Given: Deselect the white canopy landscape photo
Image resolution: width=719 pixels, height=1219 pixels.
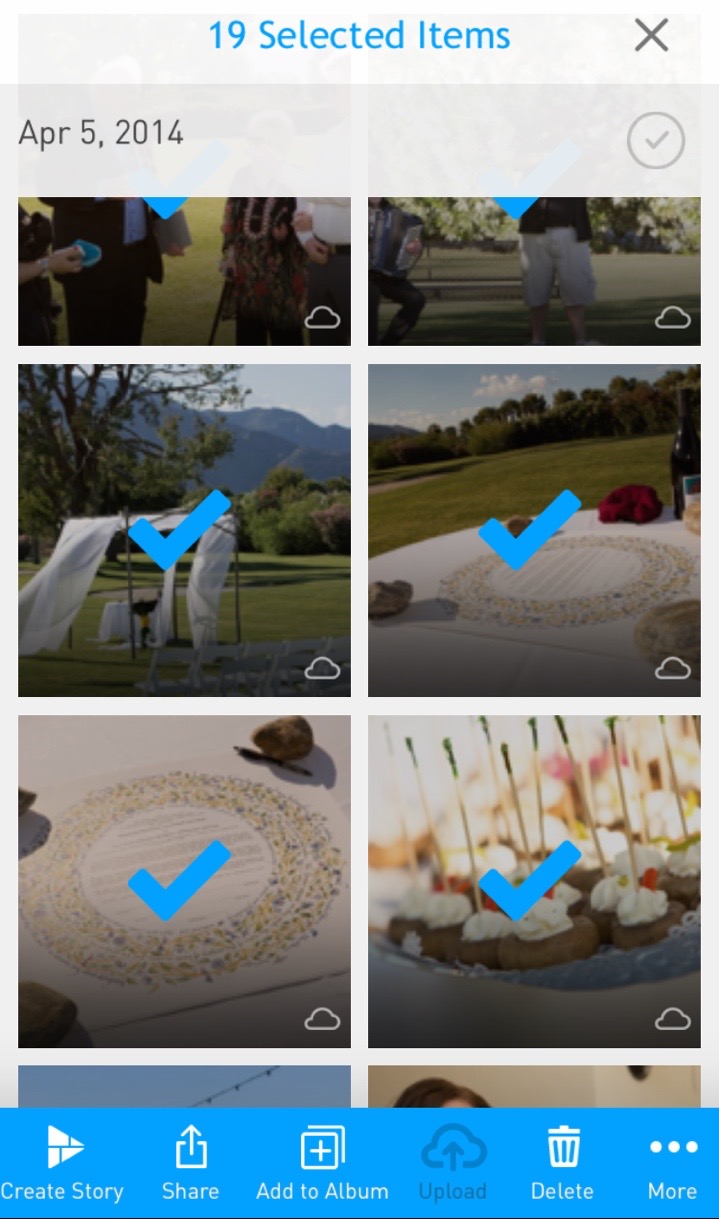Looking at the screenshot, I should 184,530.
